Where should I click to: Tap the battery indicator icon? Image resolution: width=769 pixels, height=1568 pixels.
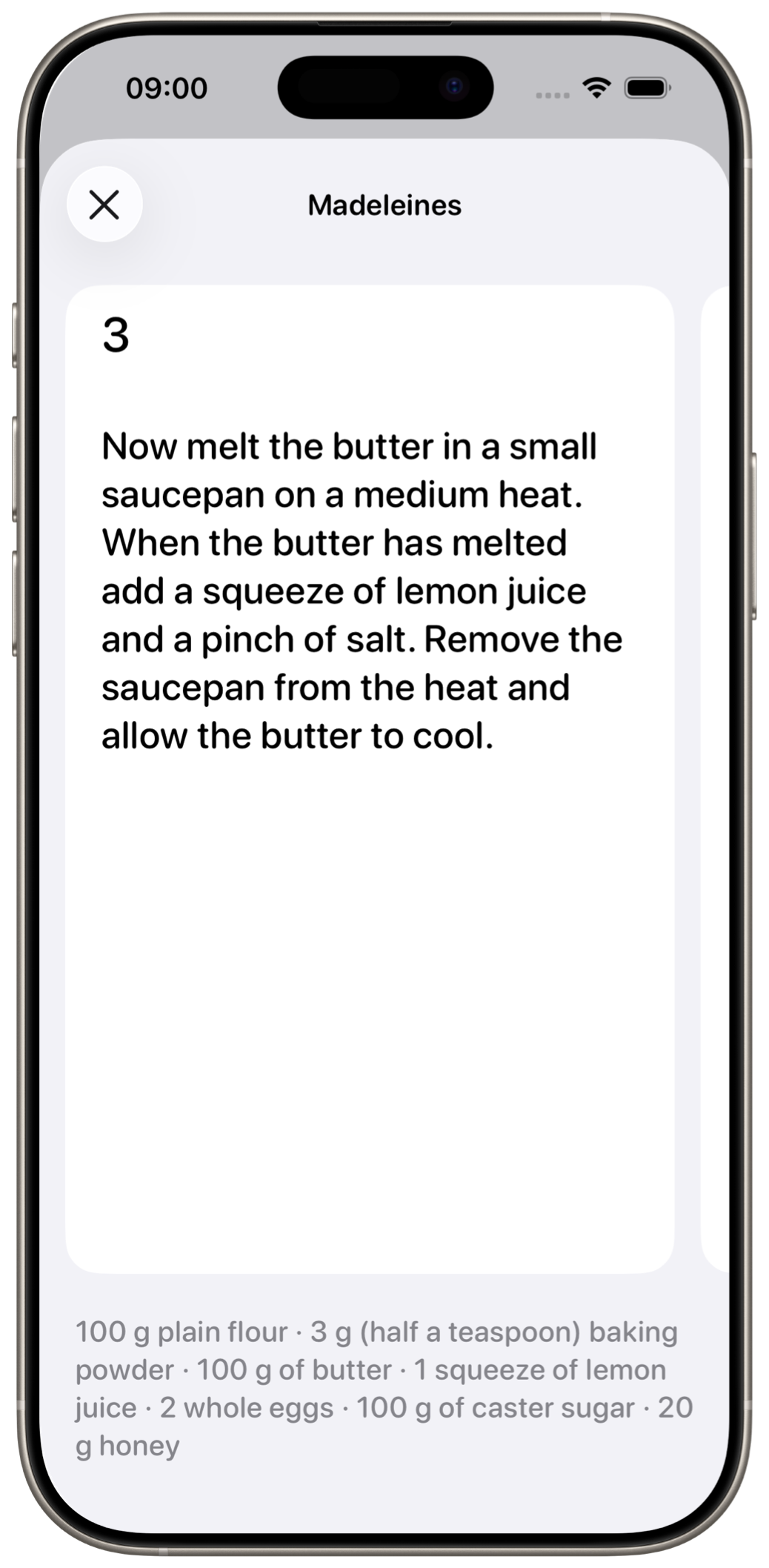(648, 87)
